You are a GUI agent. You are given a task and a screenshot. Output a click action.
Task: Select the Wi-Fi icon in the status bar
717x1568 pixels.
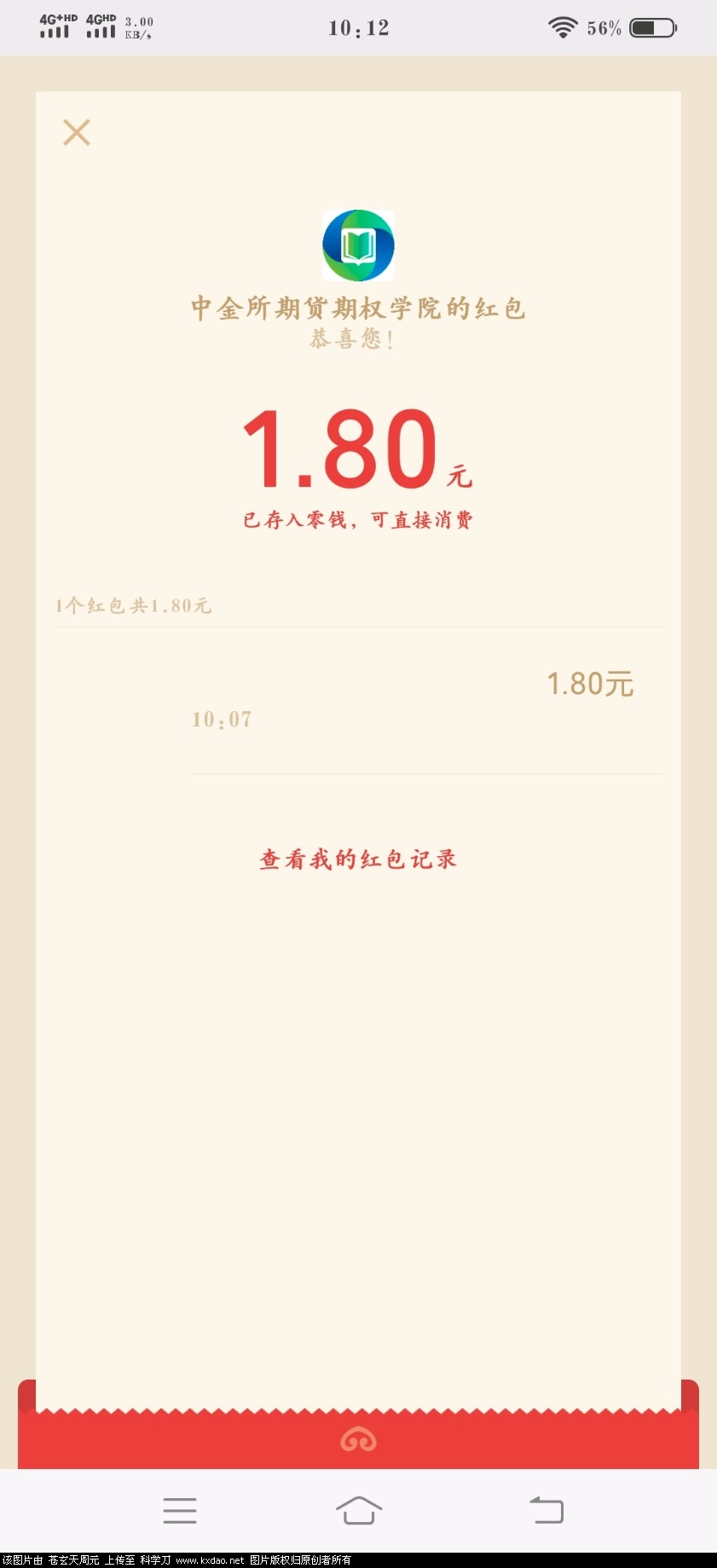[563, 26]
